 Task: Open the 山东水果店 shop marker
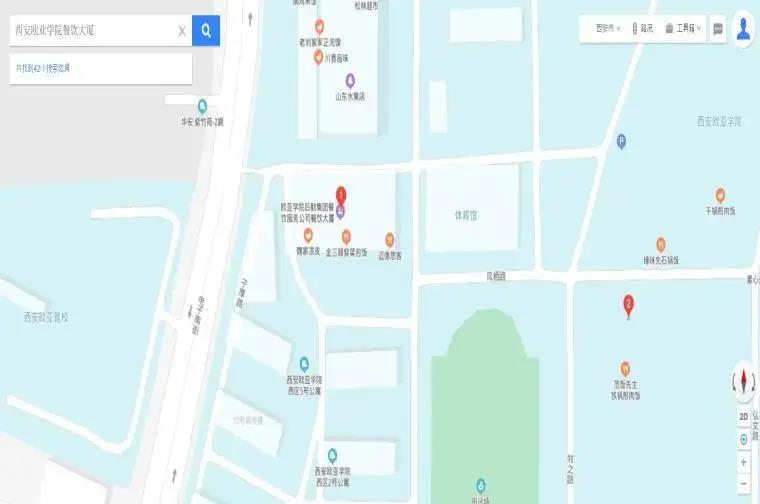click(350, 81)
